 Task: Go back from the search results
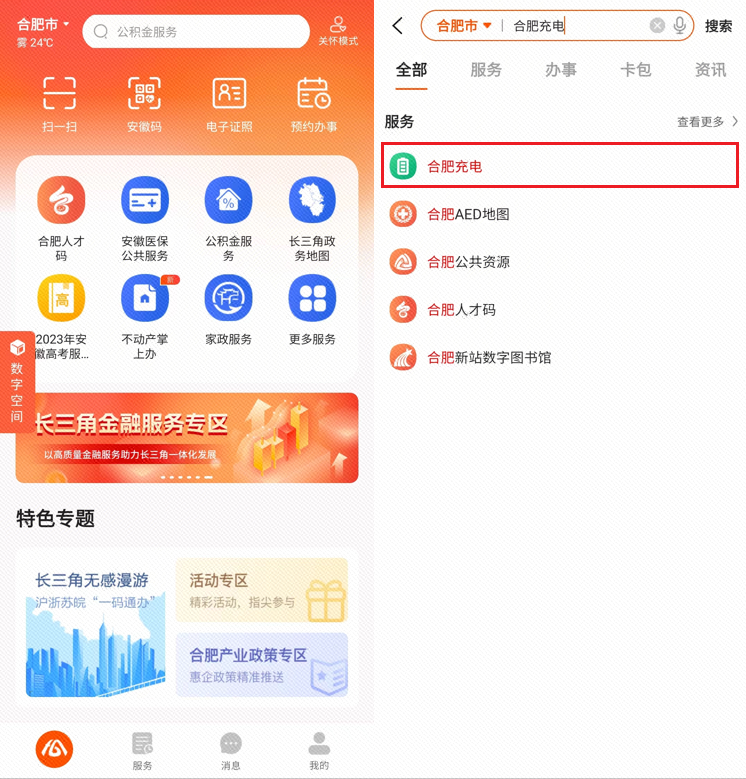[399, 26]
